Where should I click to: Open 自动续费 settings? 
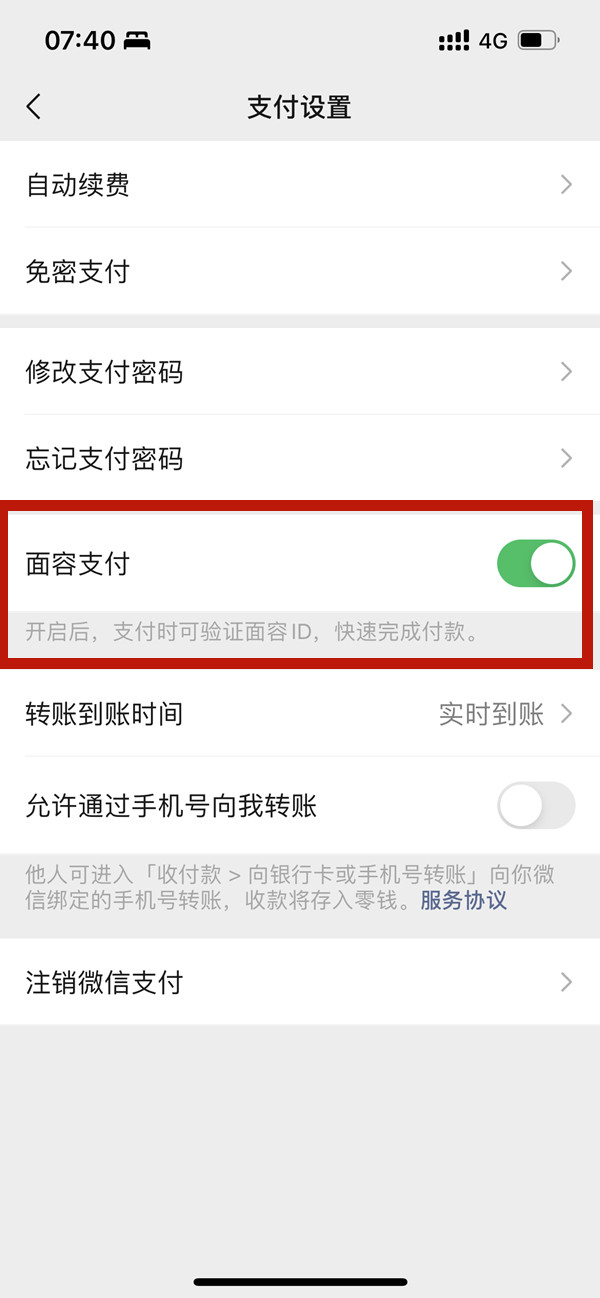[x=300, y=185]
